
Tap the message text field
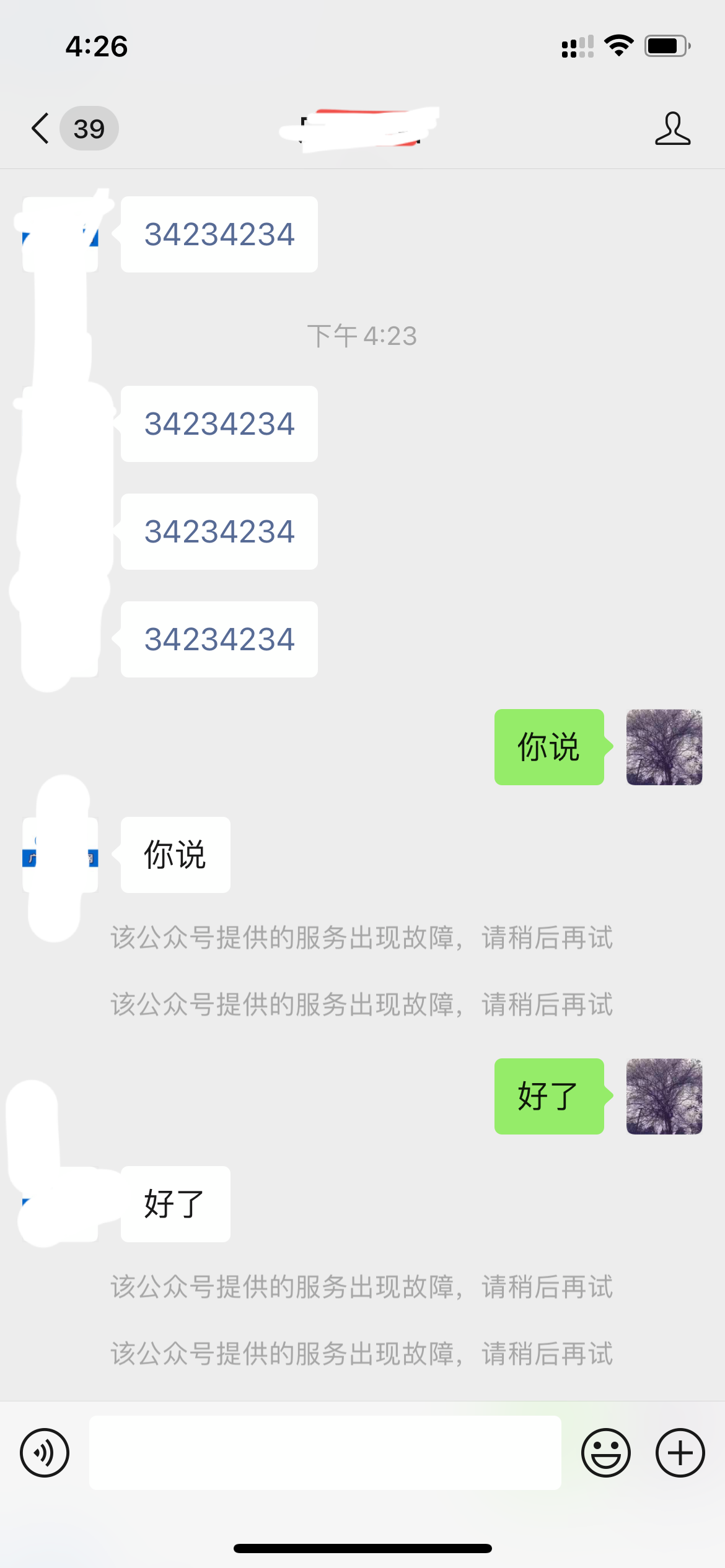pos(325,1452)
